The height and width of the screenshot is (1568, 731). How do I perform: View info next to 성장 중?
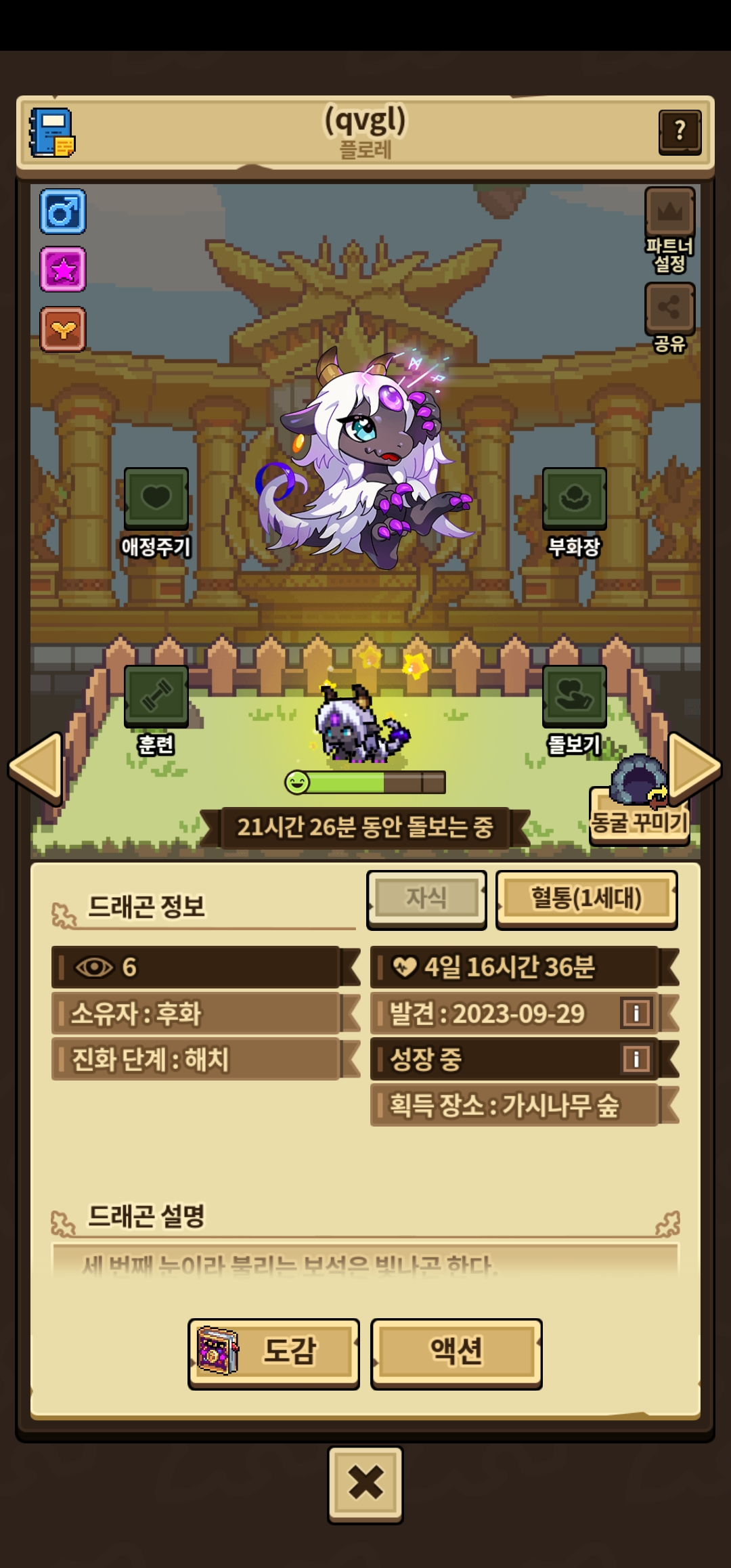click(636, 1059)
